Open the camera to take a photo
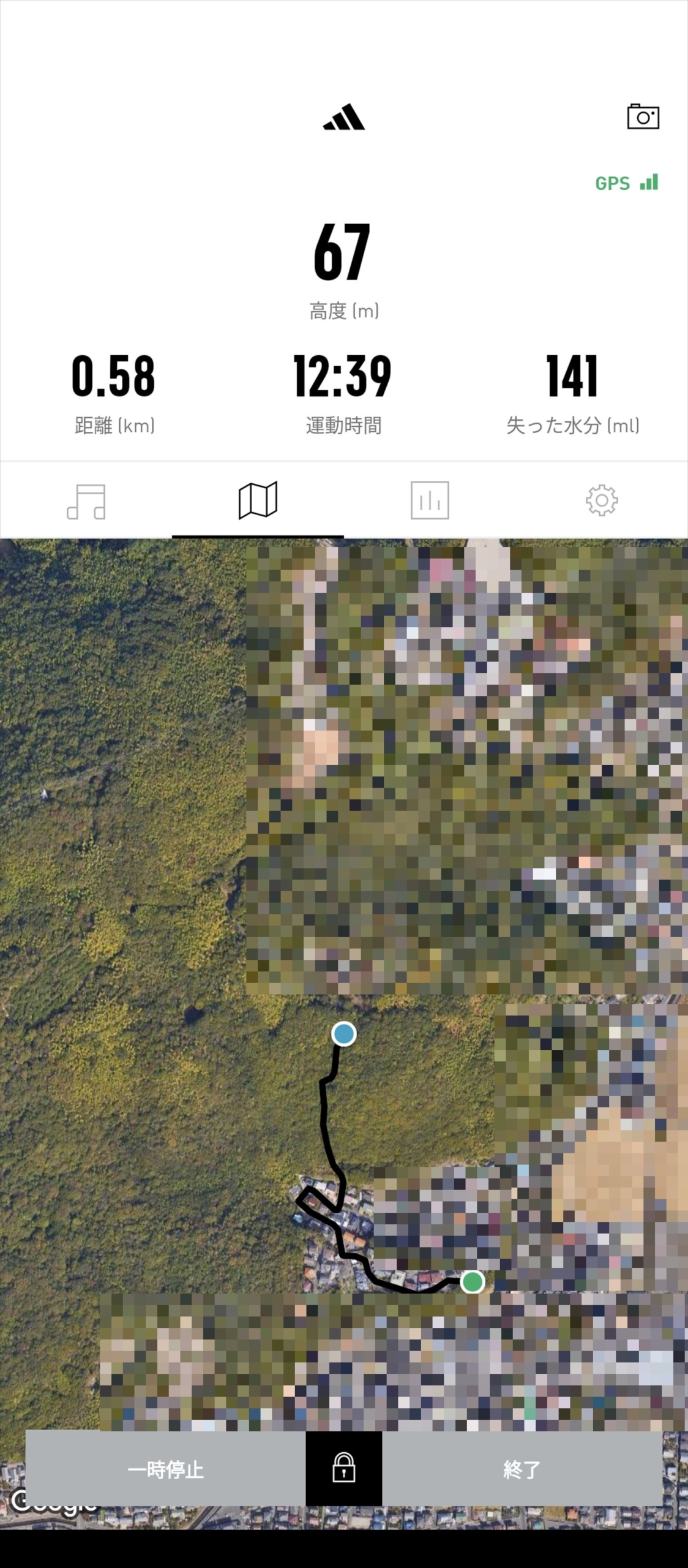Image resolution: width=688 pixels, height=1568 pixels. 643,116
